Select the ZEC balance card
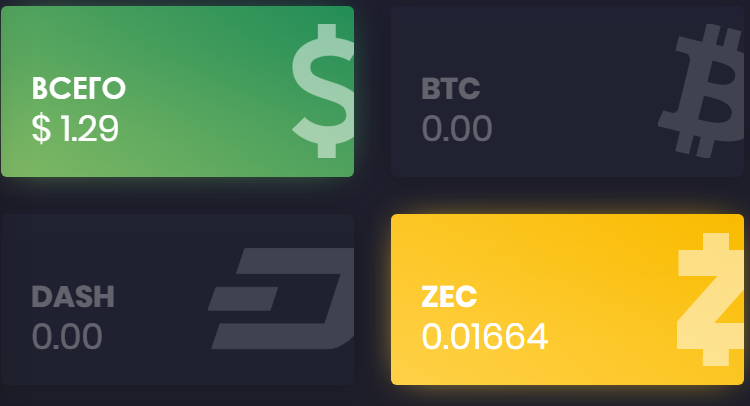 (567, 299)
